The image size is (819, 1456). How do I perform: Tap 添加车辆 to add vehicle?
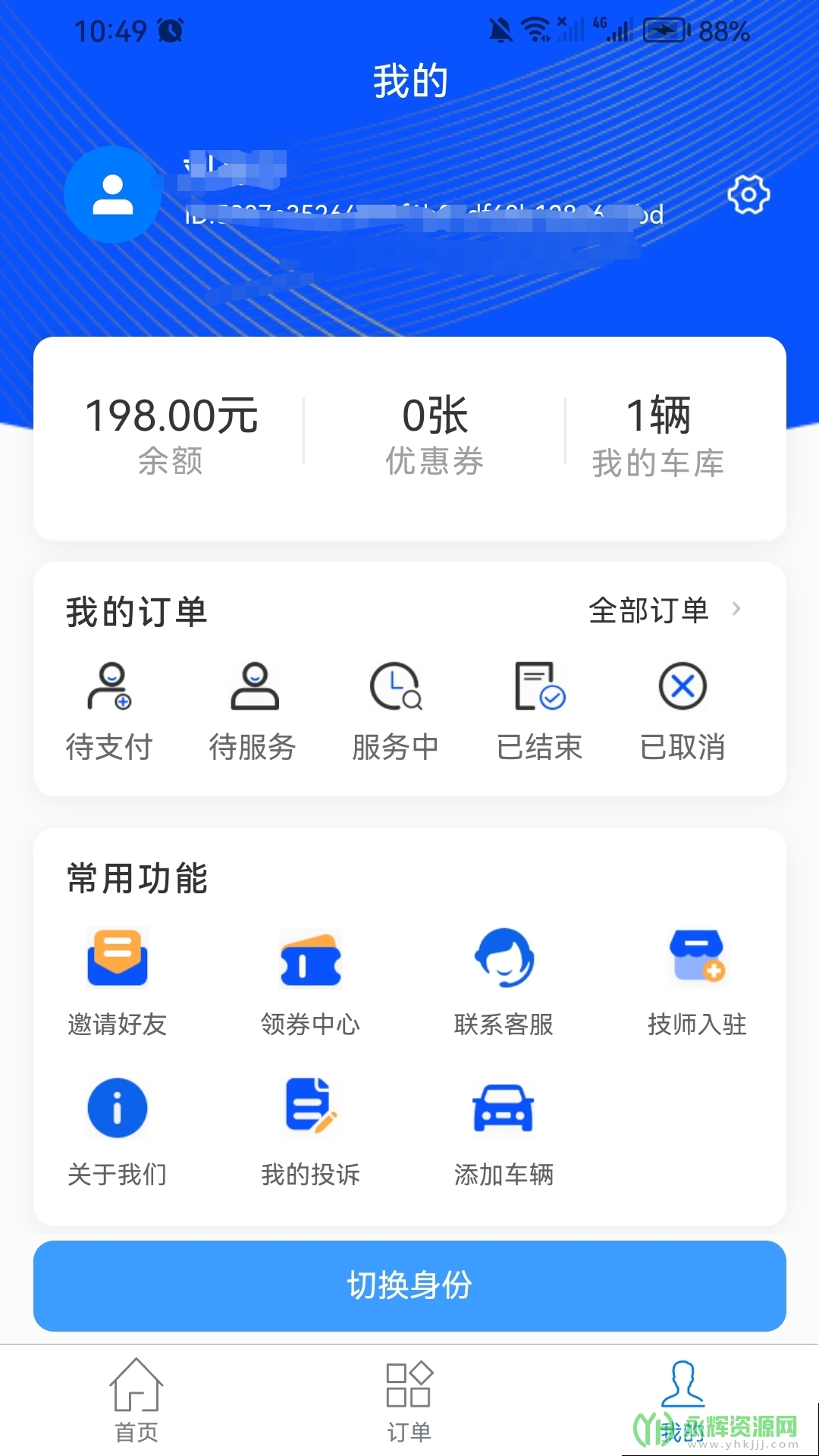click(x=504, y=1131)
